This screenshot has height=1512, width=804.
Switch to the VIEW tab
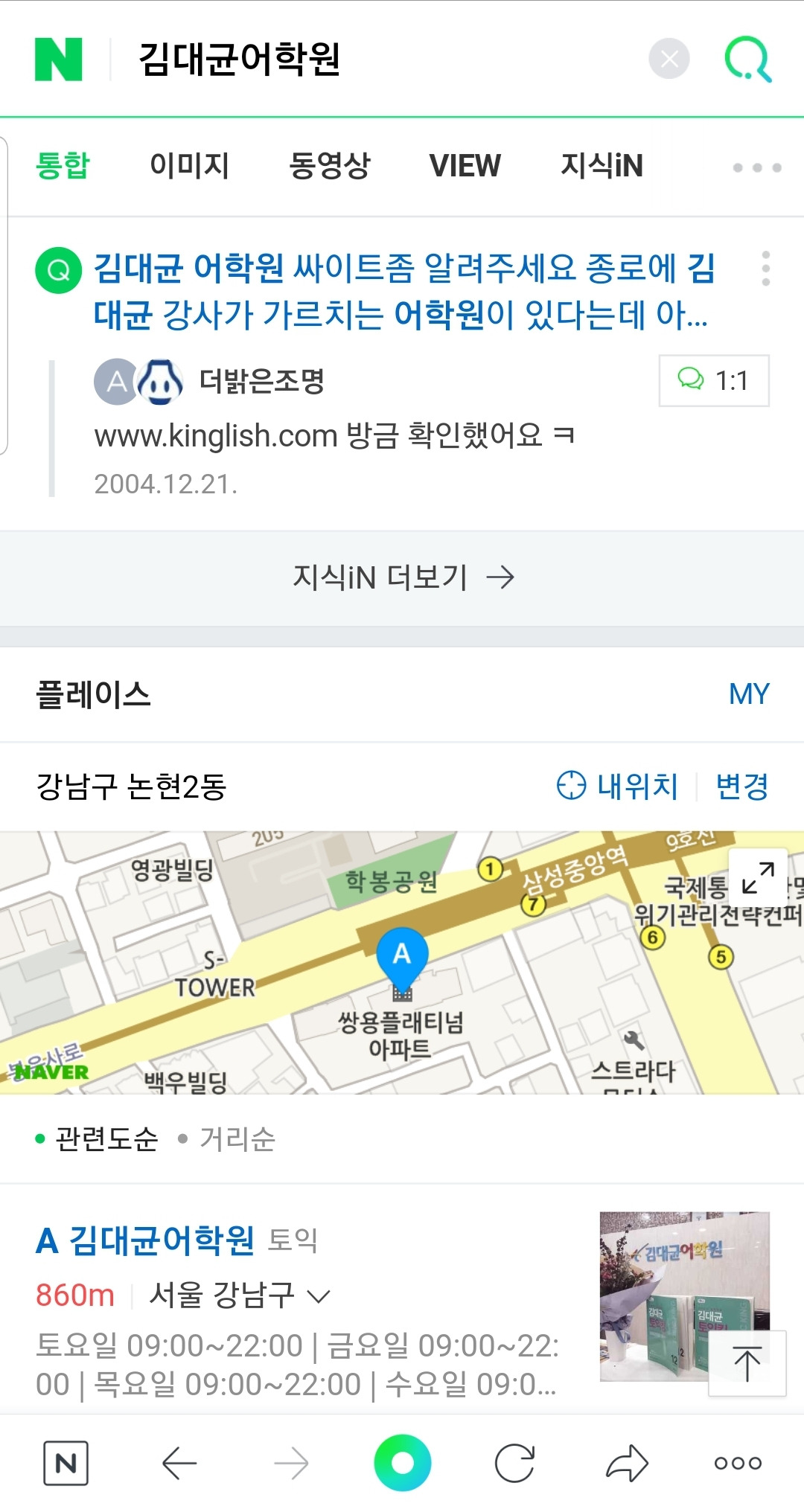[465, 165]
